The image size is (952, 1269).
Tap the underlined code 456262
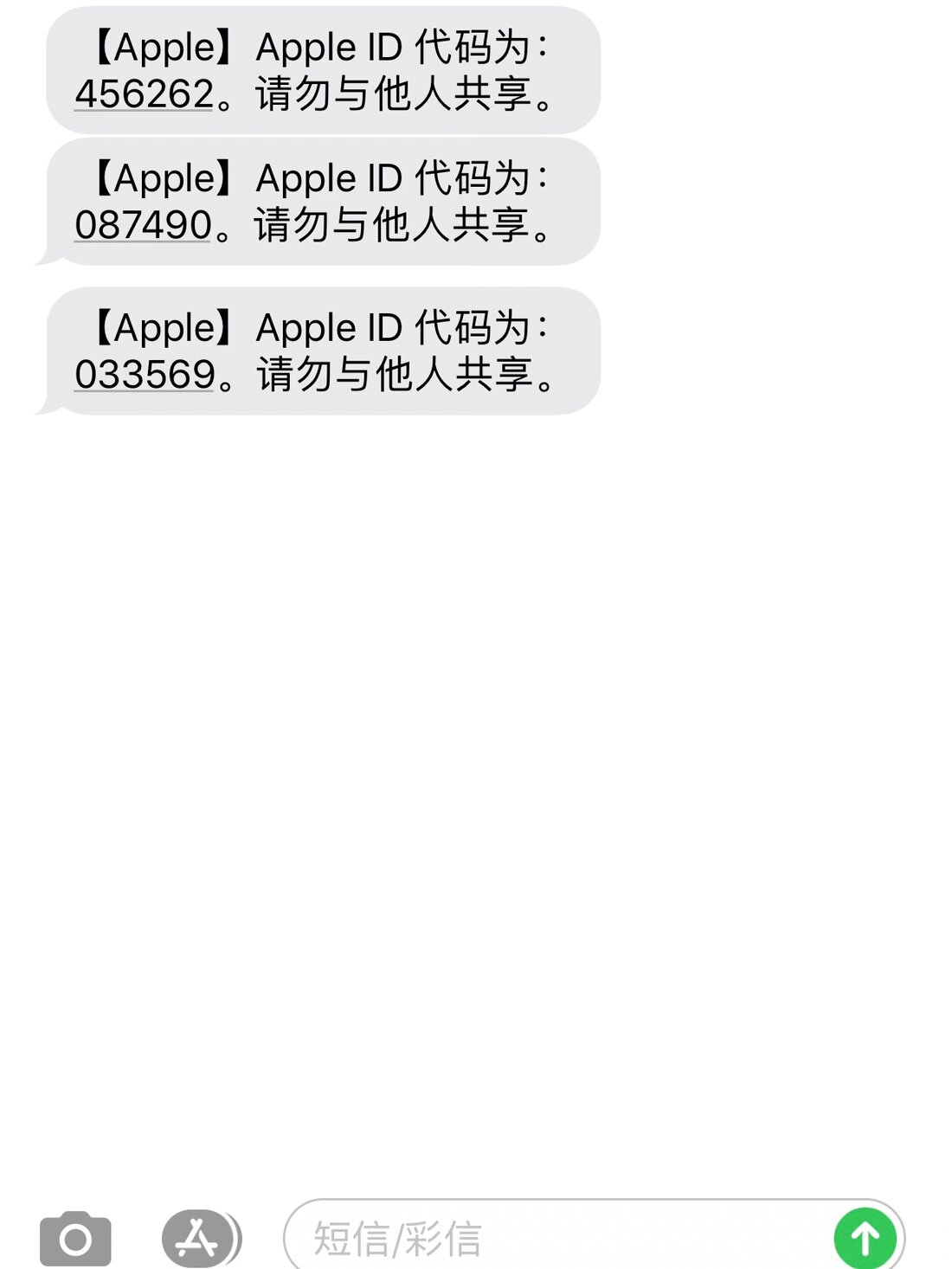pos(144,93)
